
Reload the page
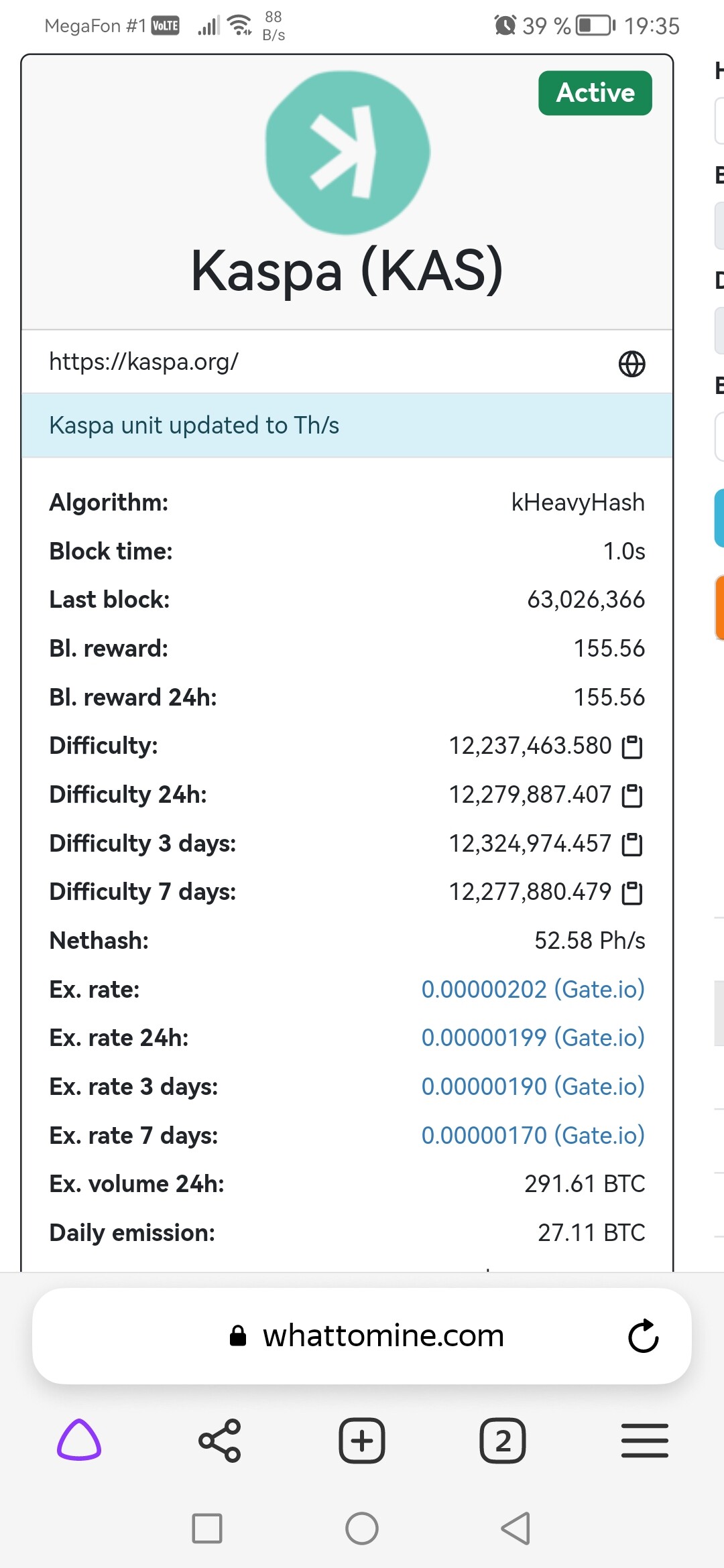(643, 1335)
